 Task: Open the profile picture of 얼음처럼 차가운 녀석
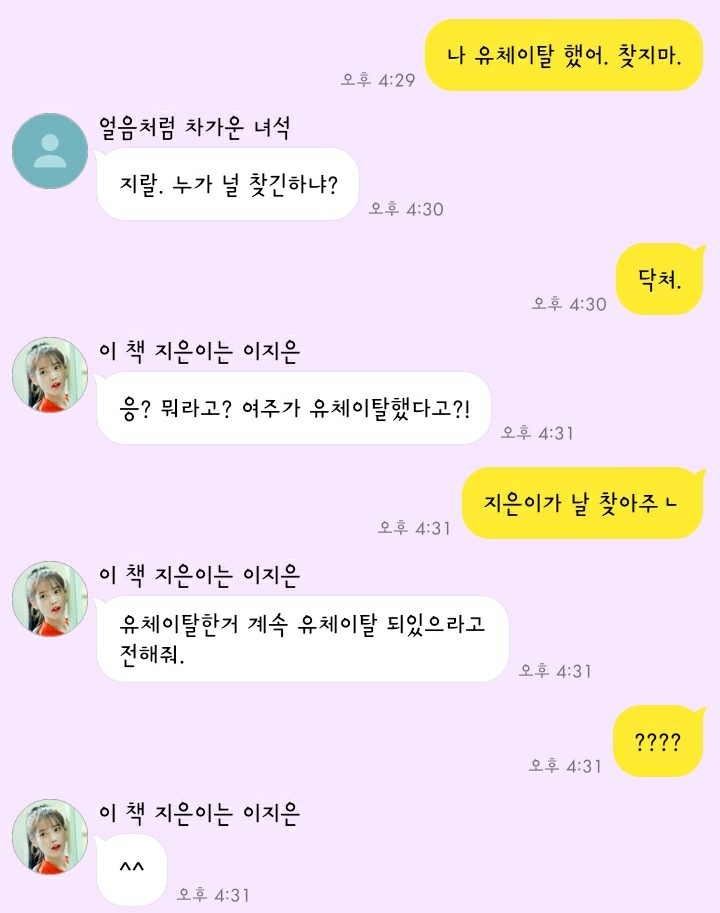click(x=50, y=151)
